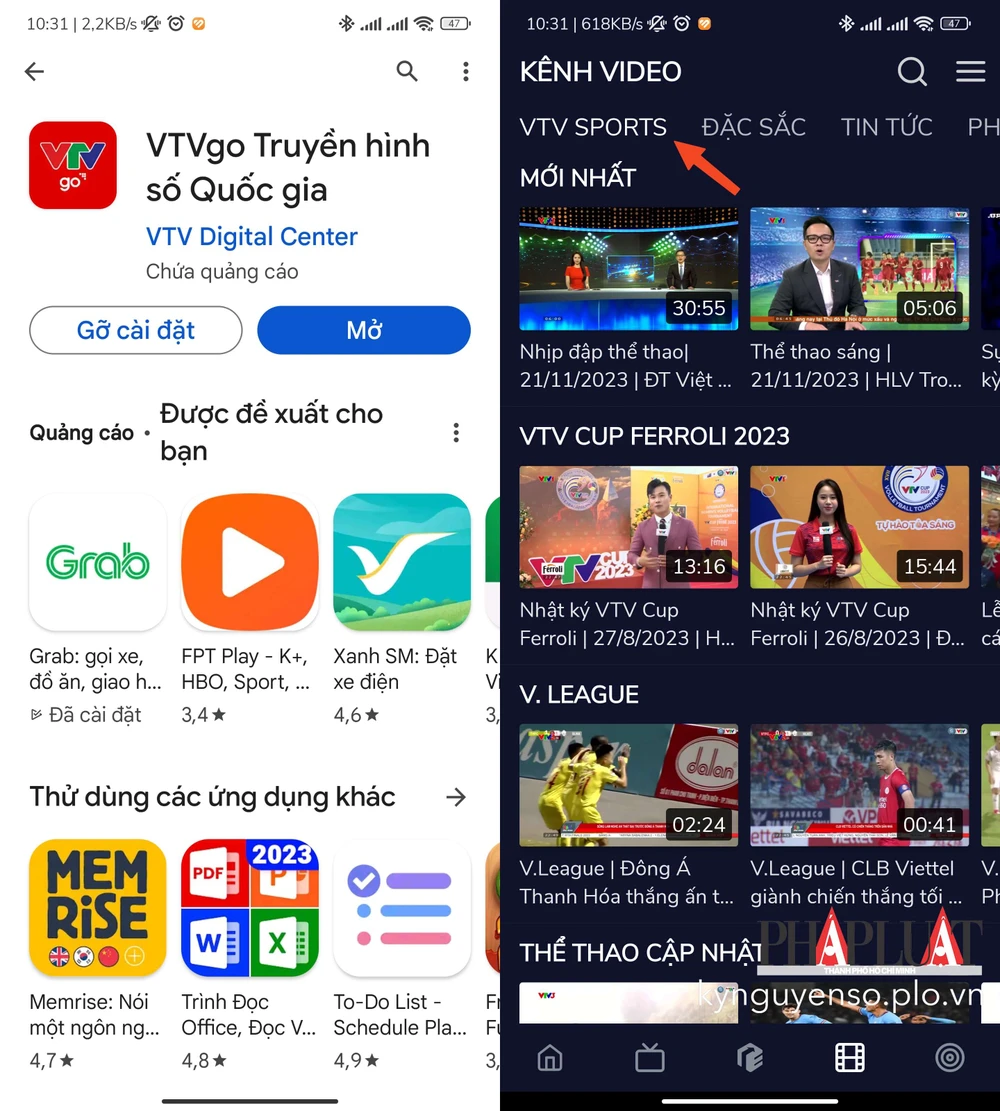
Task: Go to the home tab in the bottom bar
Action: [x=549, y=1057]
